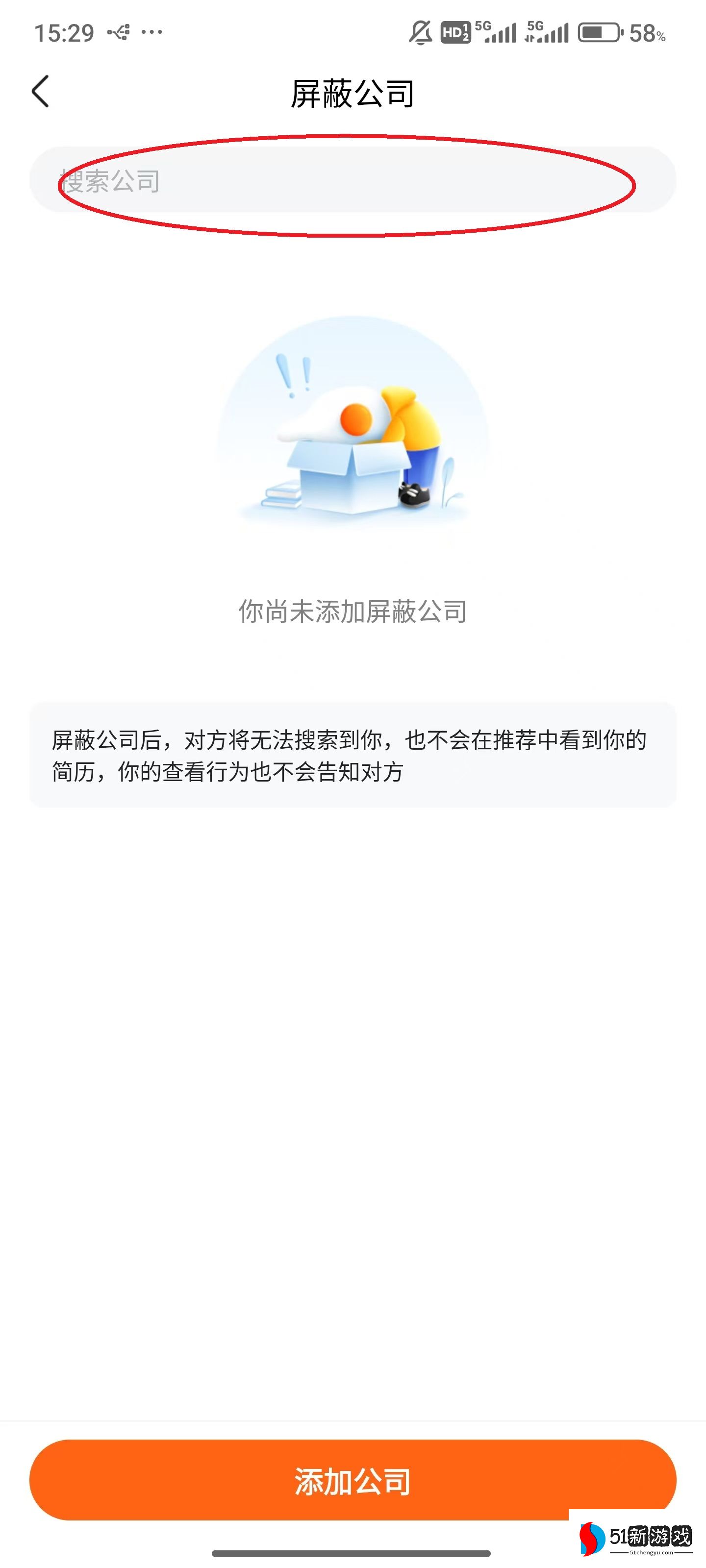706x1568 pixels.
Task: Tap the orange 添加公司 button
Action: (x=352, y=1480)
